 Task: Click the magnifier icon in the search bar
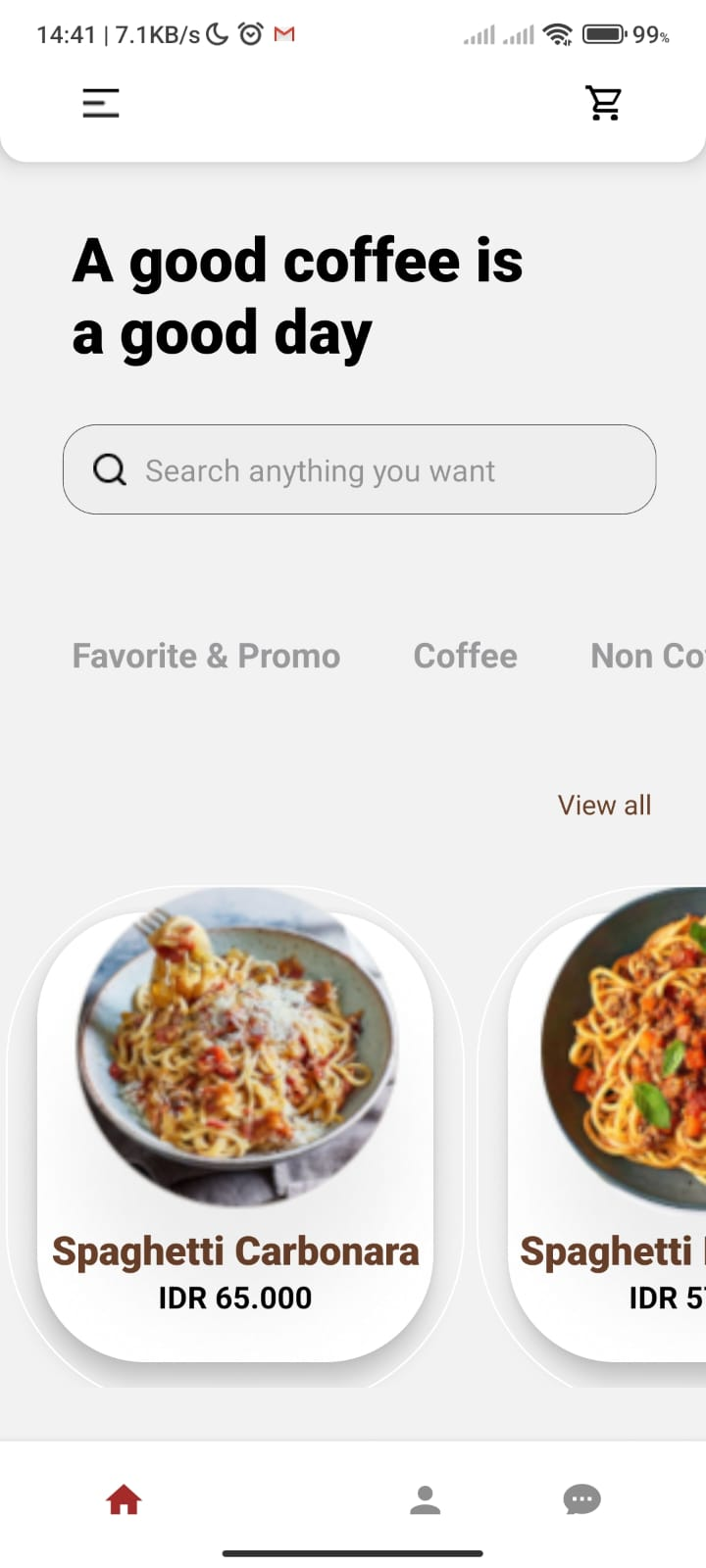109,469
